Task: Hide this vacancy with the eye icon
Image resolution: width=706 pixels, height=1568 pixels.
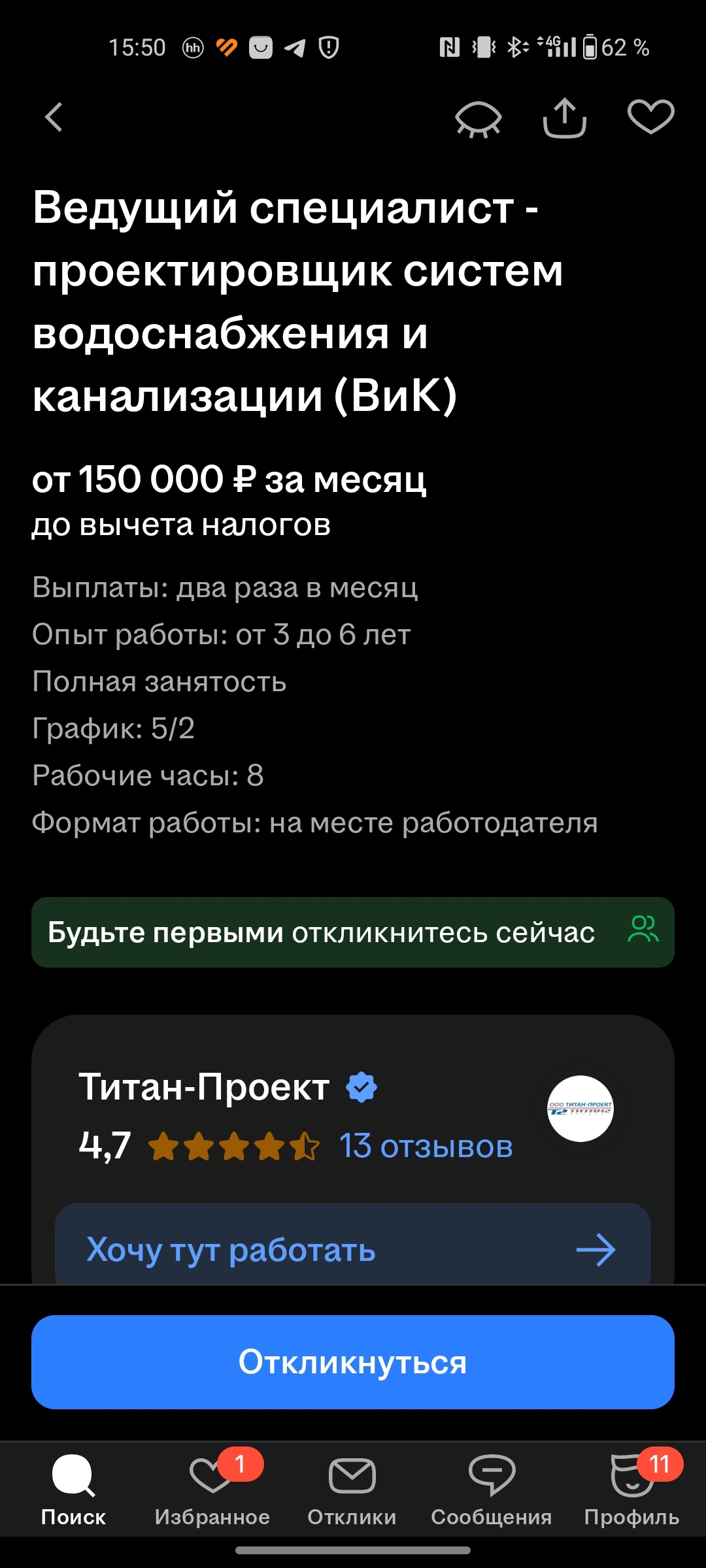Action: coord(479,119)
